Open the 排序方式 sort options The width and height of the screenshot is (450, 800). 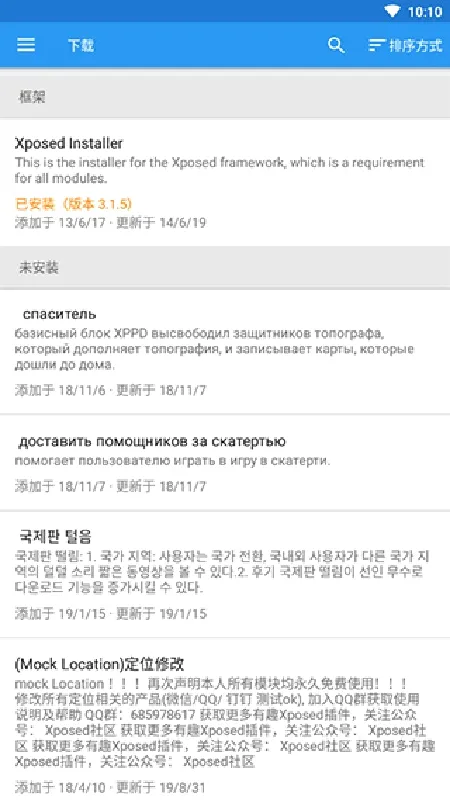(x=405, y=45)
